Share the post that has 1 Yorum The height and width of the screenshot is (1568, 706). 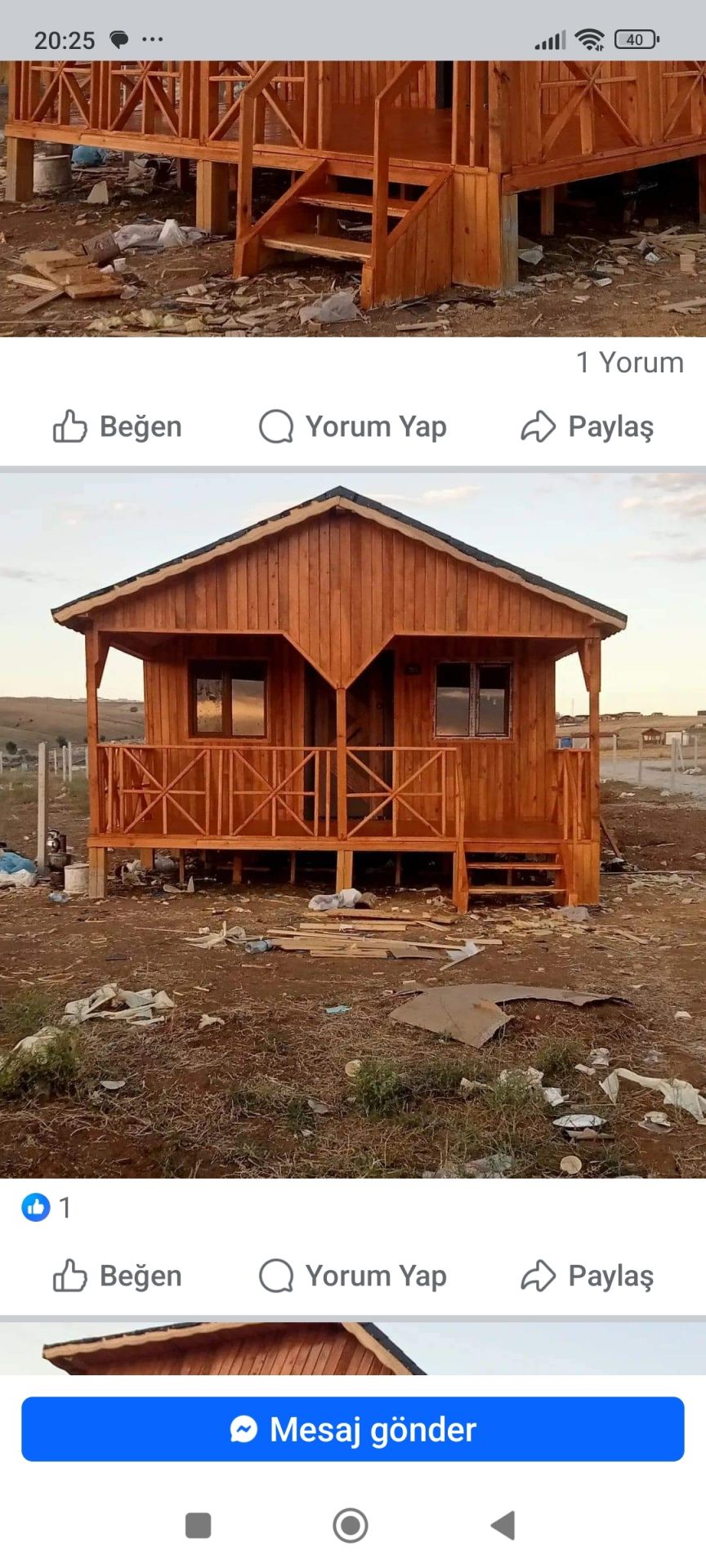coord(587,426)
